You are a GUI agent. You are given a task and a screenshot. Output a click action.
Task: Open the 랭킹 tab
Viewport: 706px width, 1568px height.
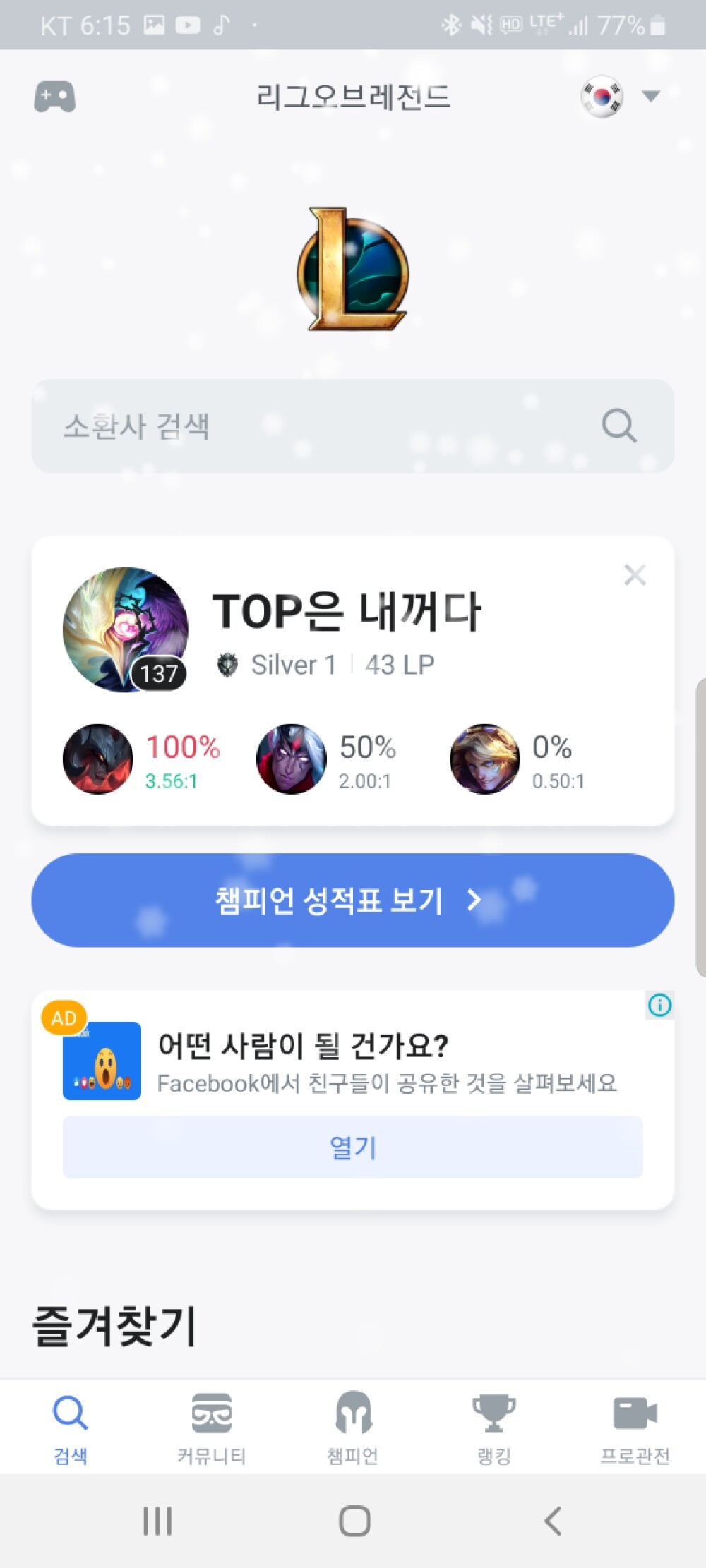(494, 1427)
